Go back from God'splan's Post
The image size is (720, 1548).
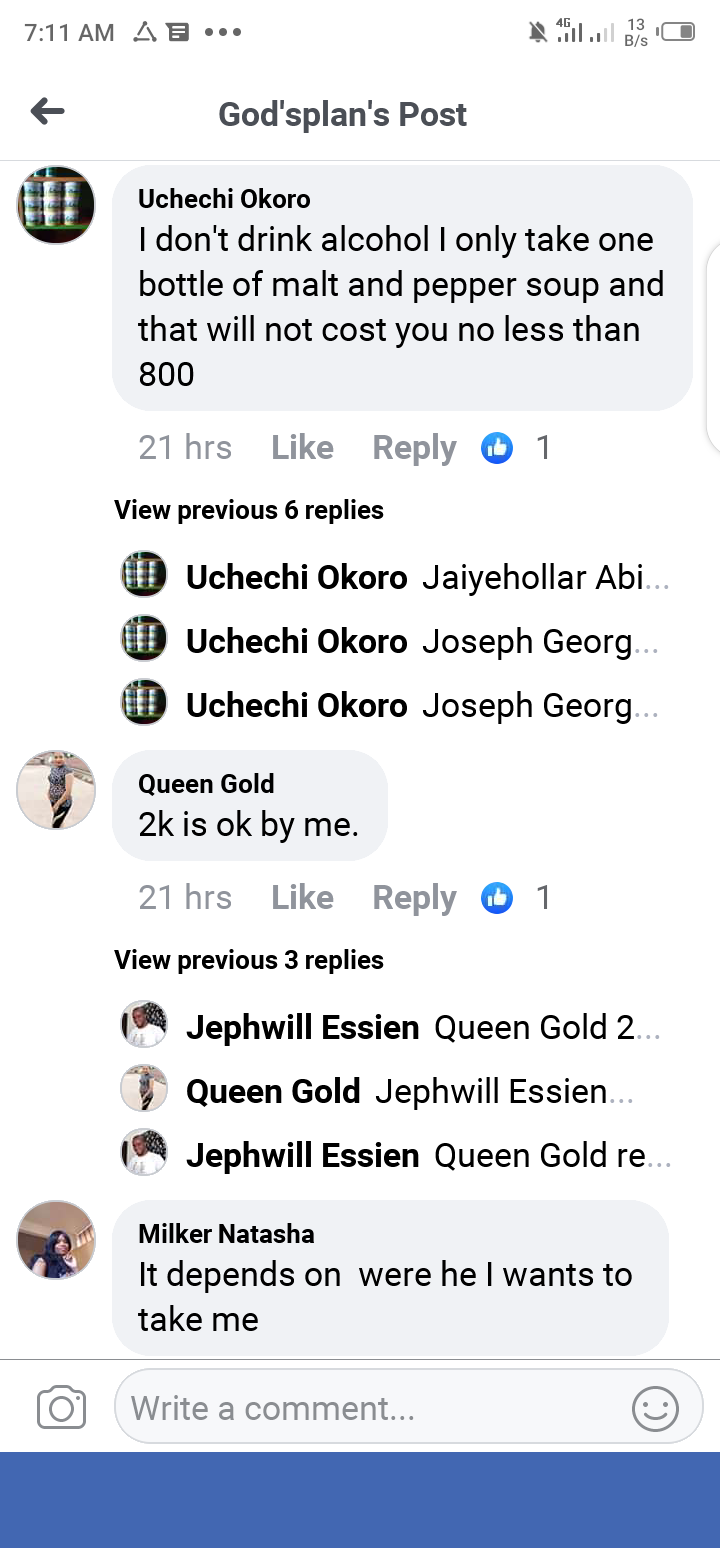[47, 112]
